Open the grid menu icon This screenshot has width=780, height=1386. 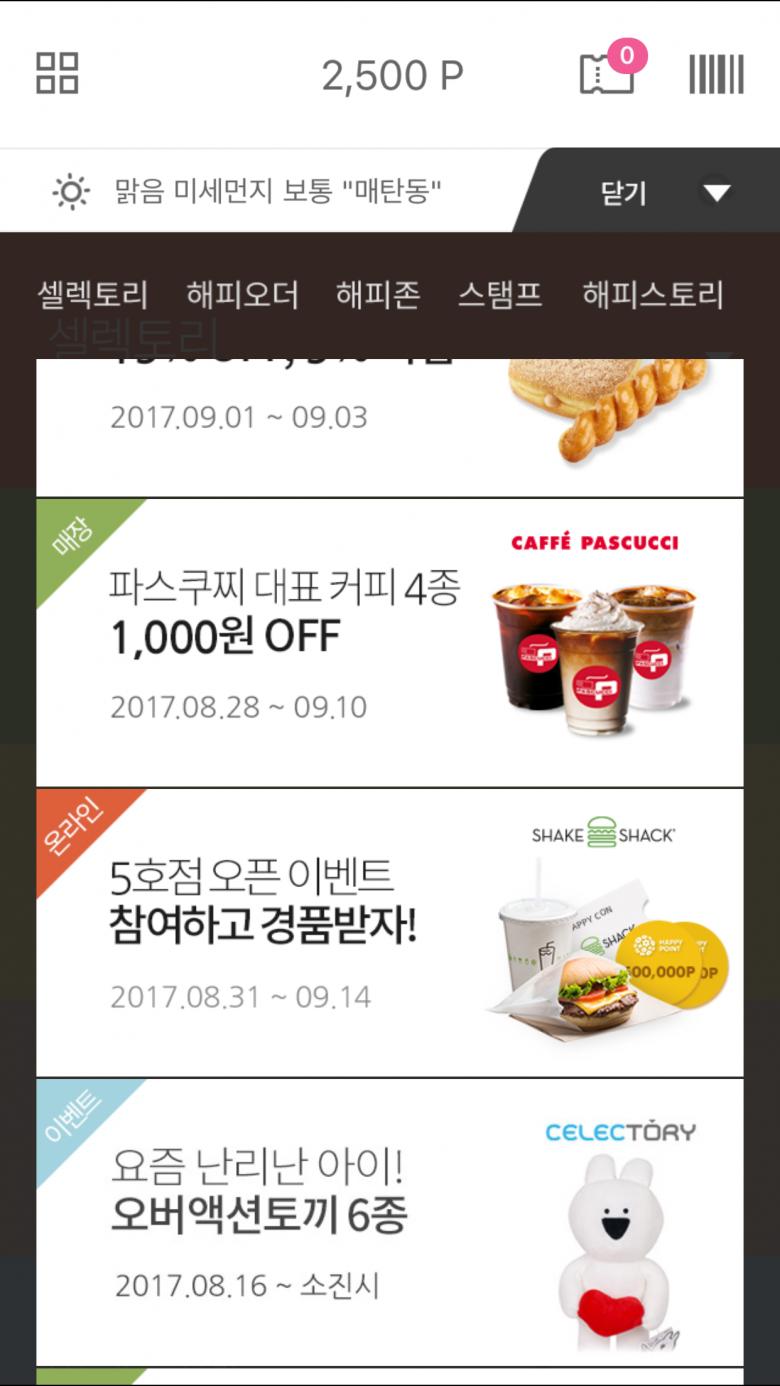(x=57, y=73)
